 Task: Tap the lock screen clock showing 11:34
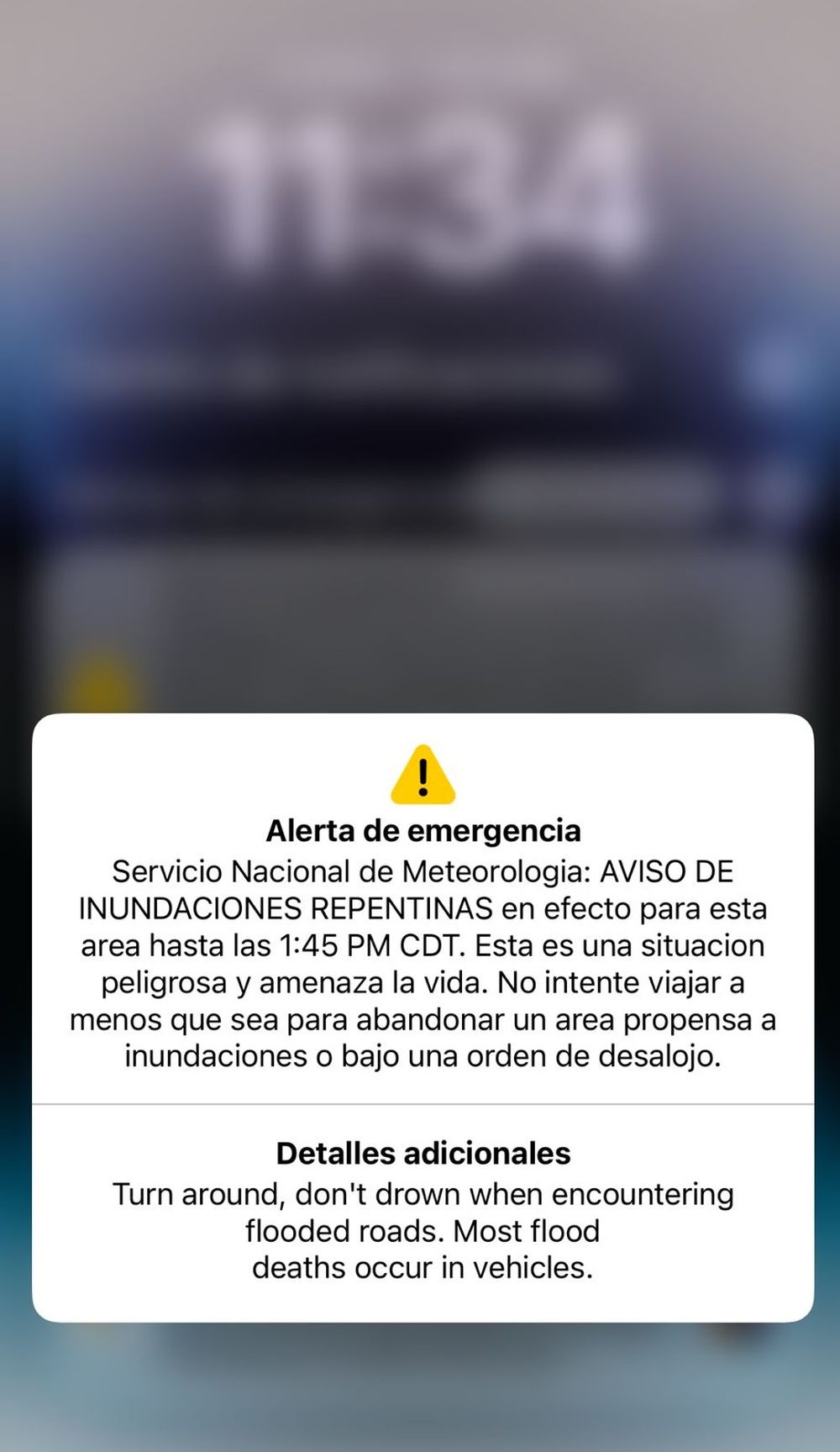pos(420,176)
